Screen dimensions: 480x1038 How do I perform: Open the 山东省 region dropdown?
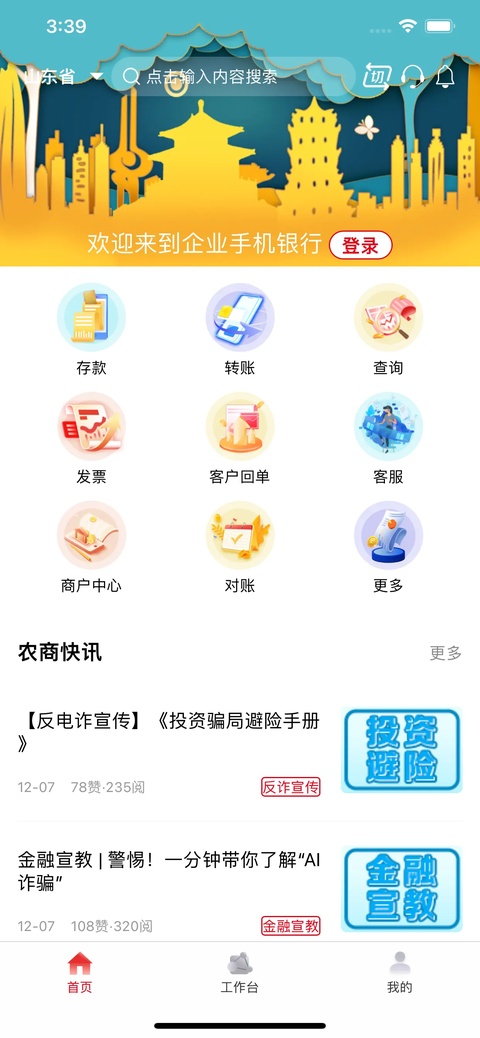point(63,77)
